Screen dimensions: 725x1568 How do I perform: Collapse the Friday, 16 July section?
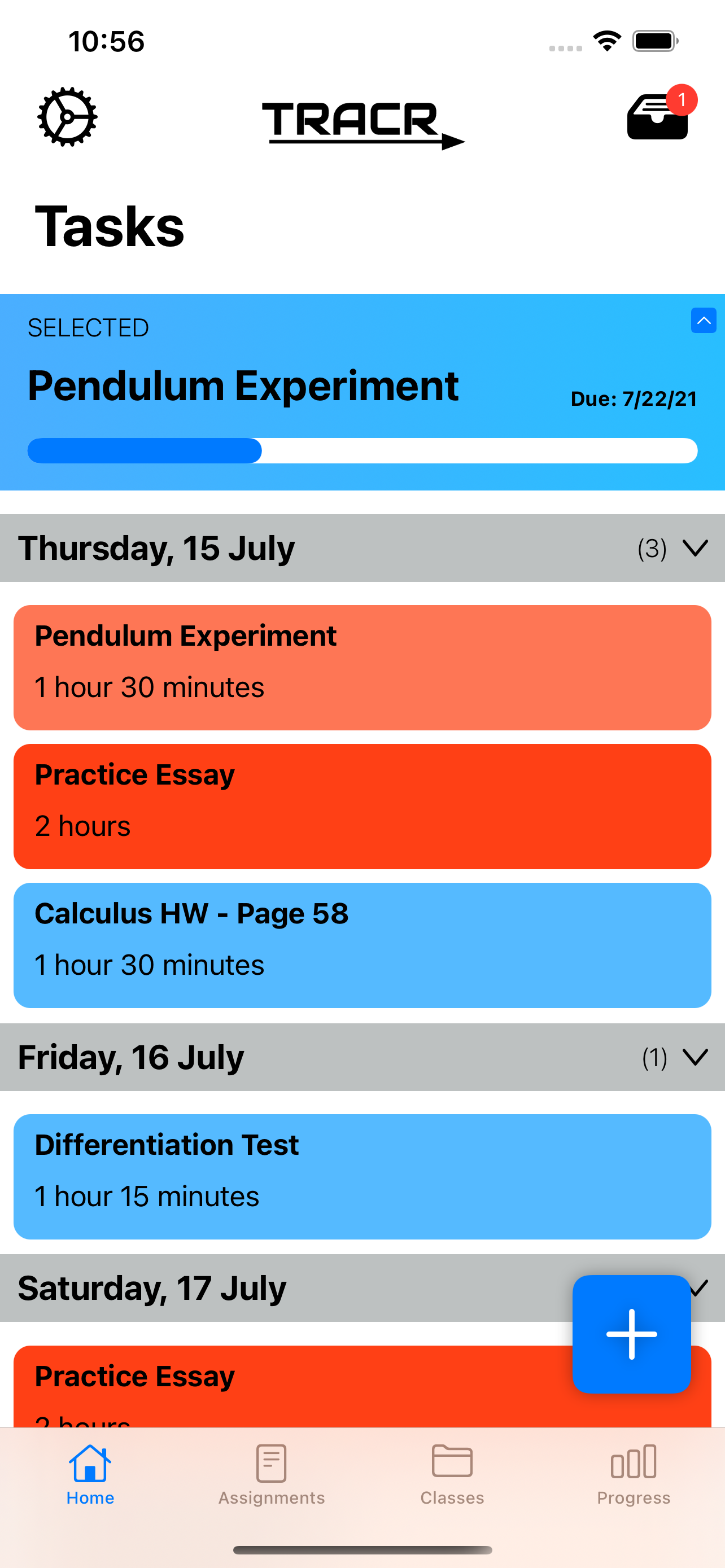695,1058
